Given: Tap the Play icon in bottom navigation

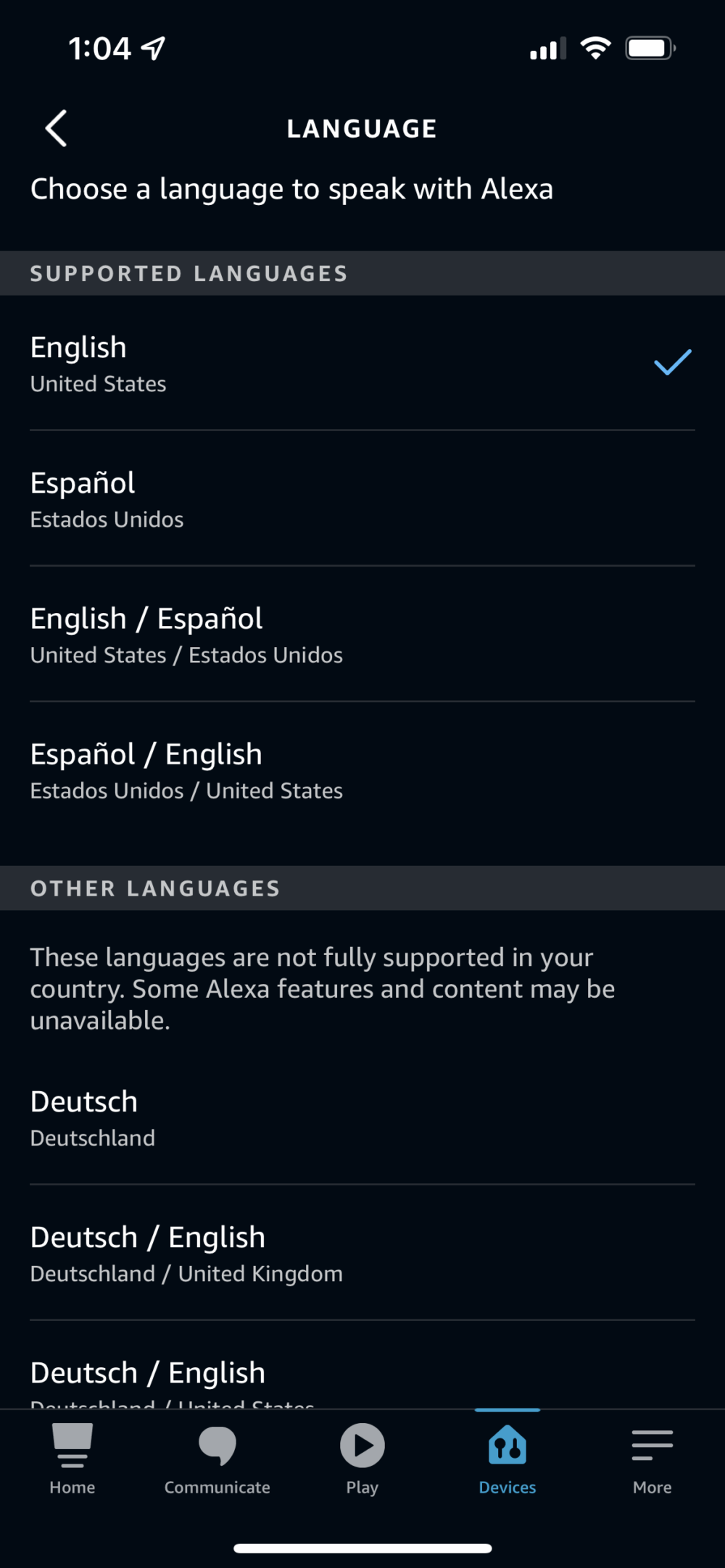Looking at the screenshot, I should coord(362,1458).
